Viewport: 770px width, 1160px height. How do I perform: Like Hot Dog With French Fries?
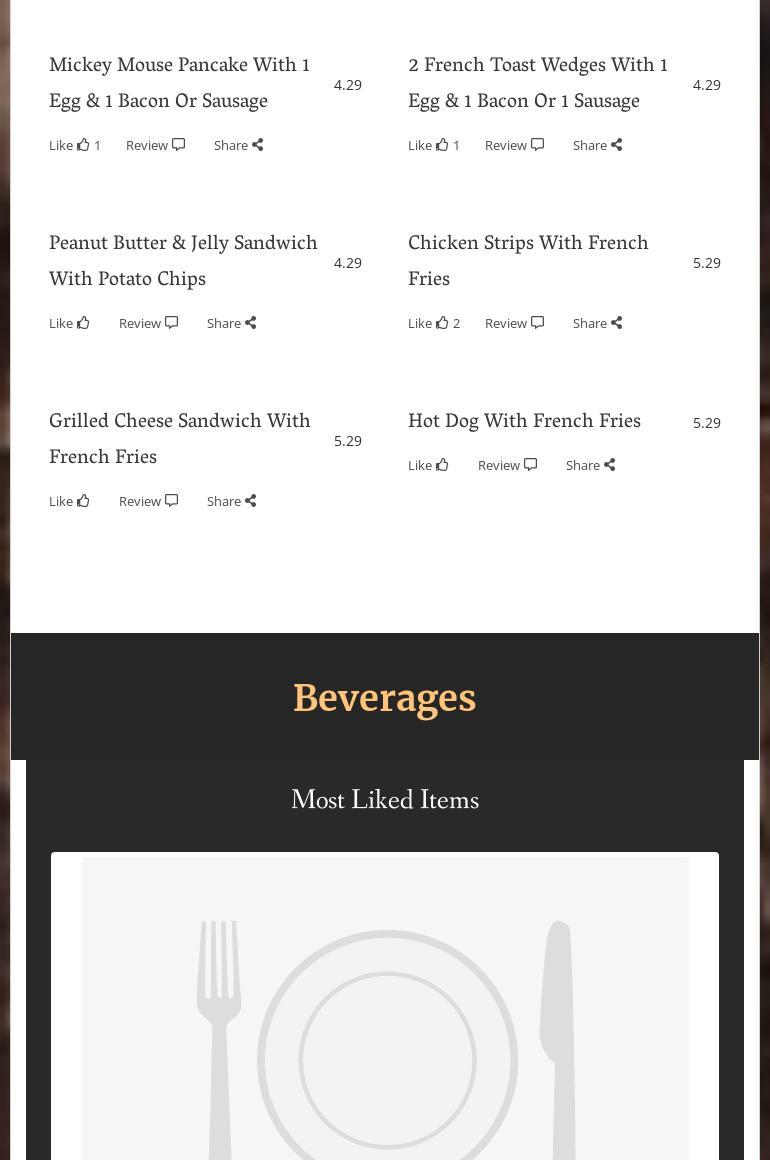click(428, 465)
